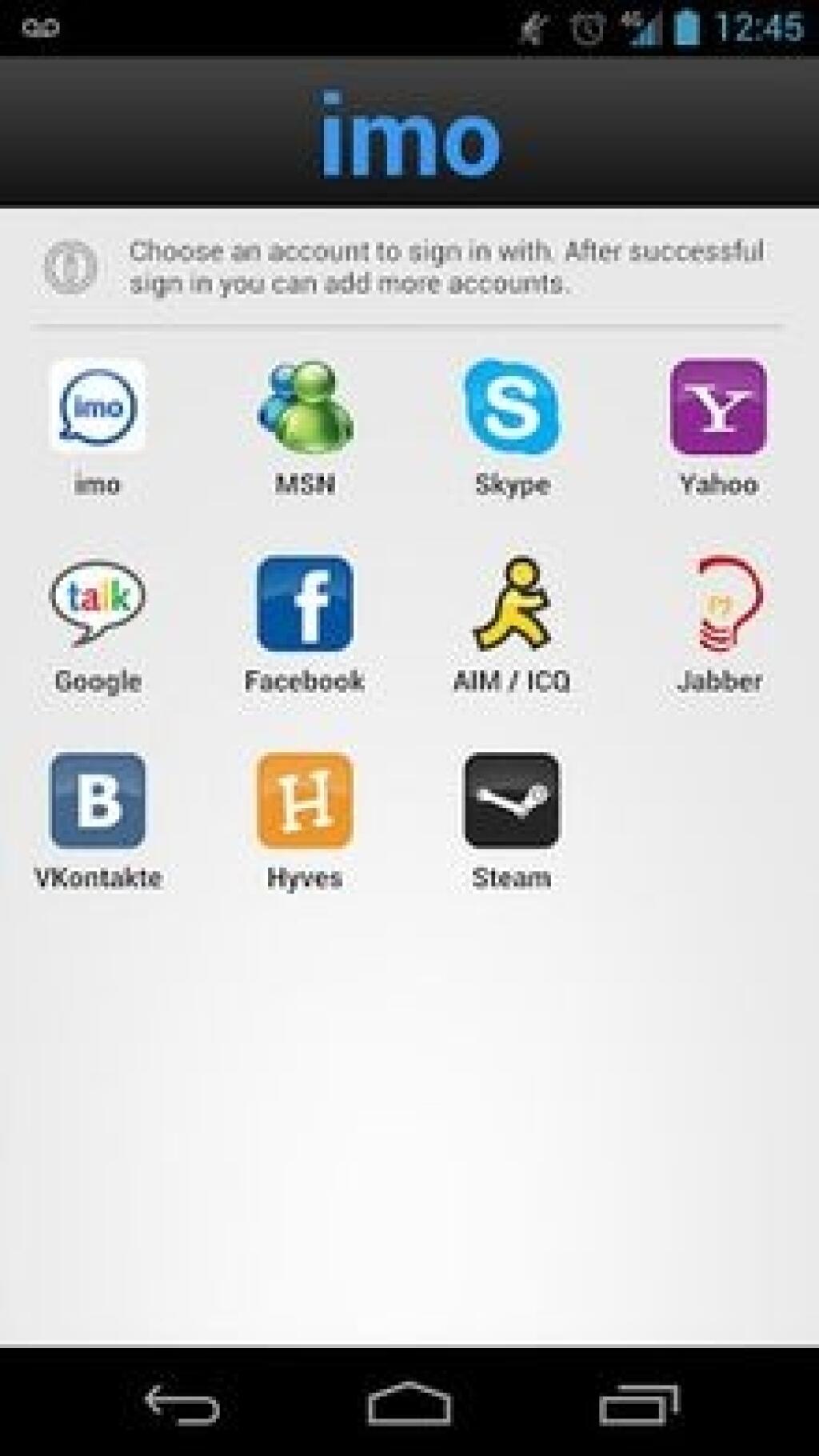The height and width of the screenshot is (1456, 819).
Task: Open the AIM / ICQ sign-in
Action: [x=512, y=606]
